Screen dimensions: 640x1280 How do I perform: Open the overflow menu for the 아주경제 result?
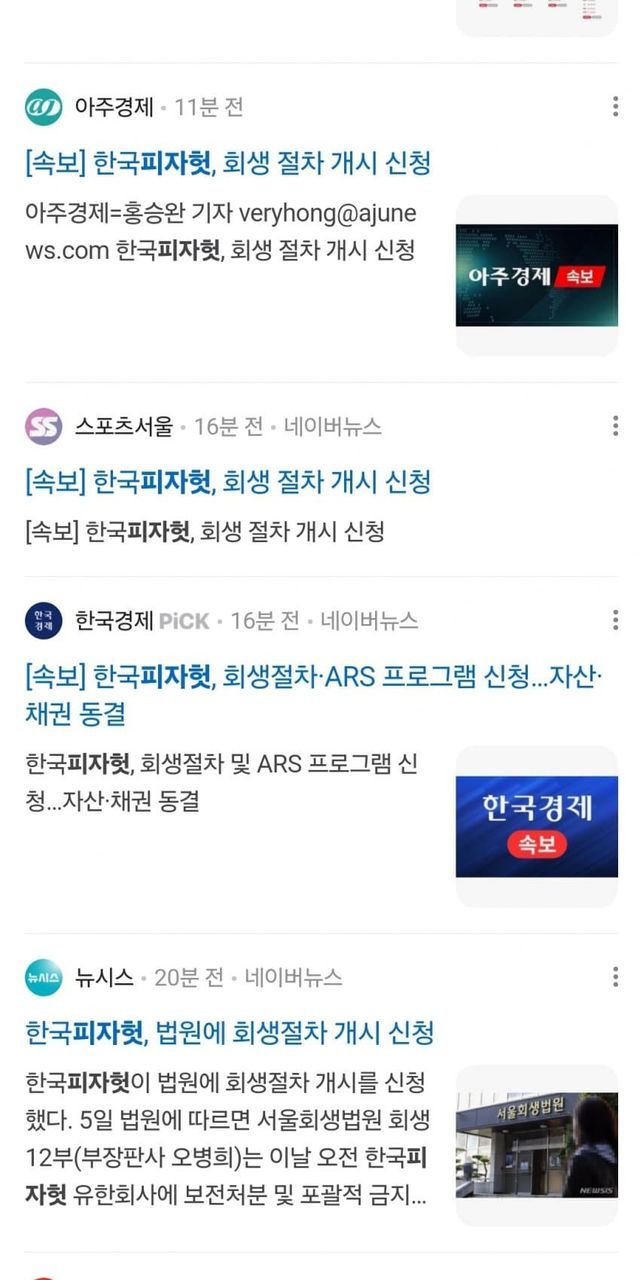tap(615, 106)
